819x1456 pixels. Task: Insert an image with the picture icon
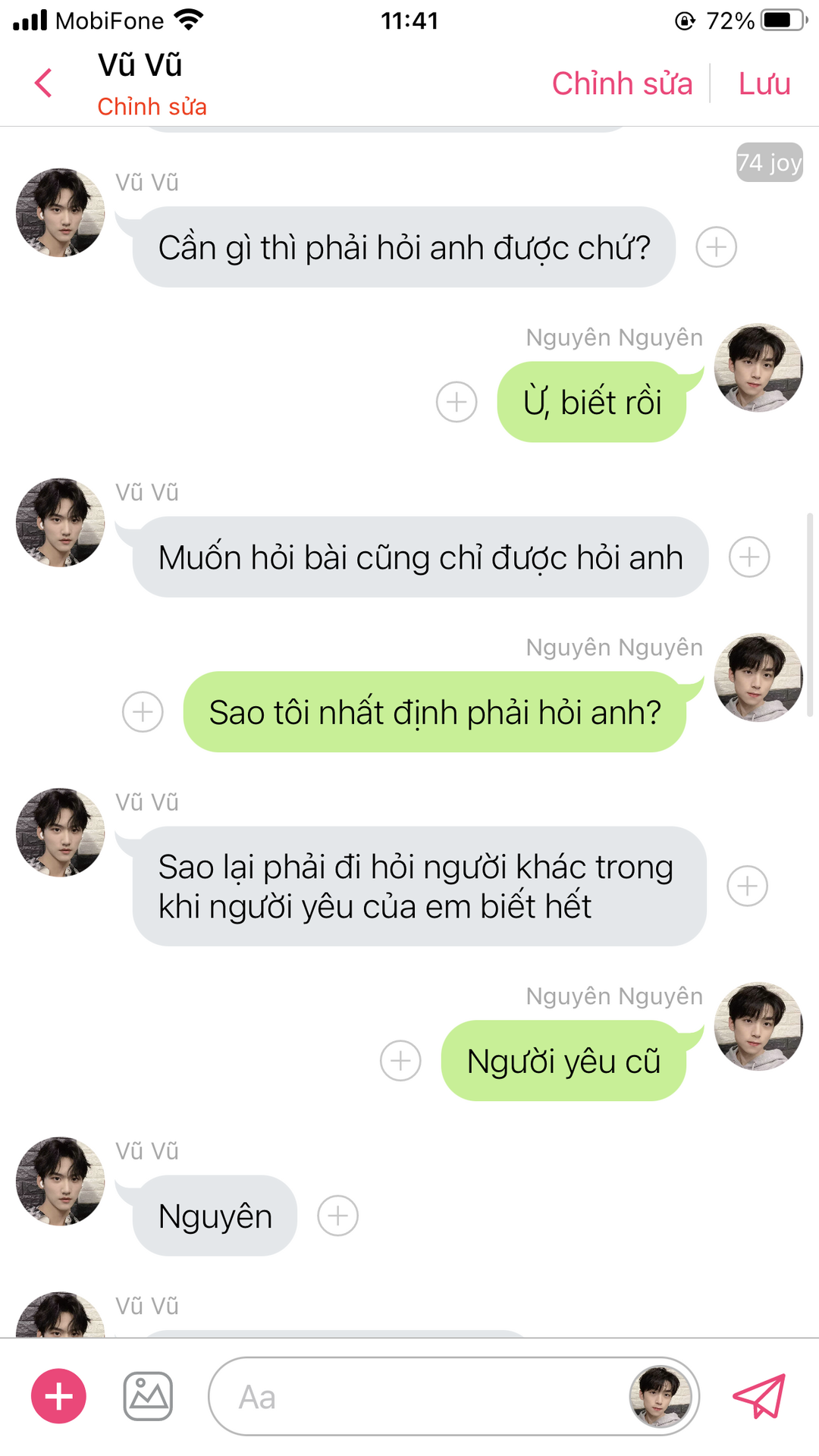[x=148, y=1396]
